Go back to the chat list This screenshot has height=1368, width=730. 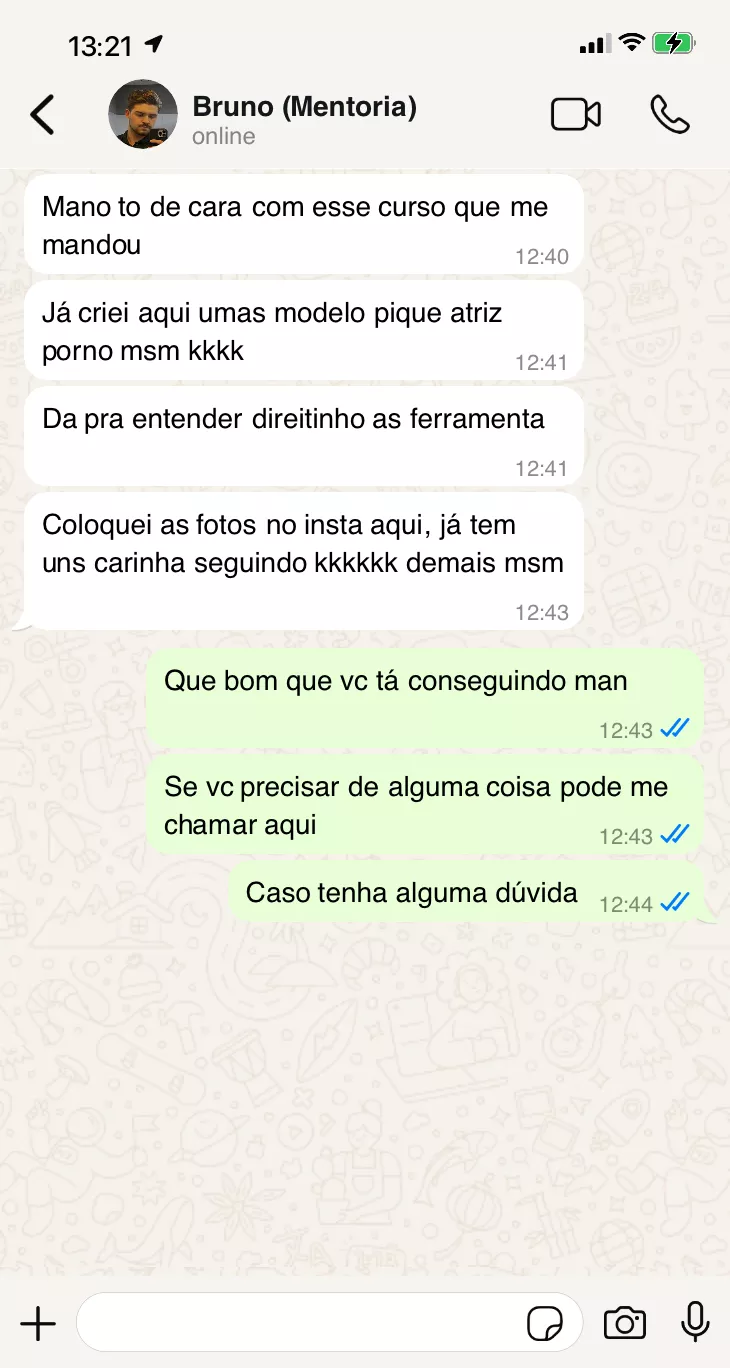point(42,115)
